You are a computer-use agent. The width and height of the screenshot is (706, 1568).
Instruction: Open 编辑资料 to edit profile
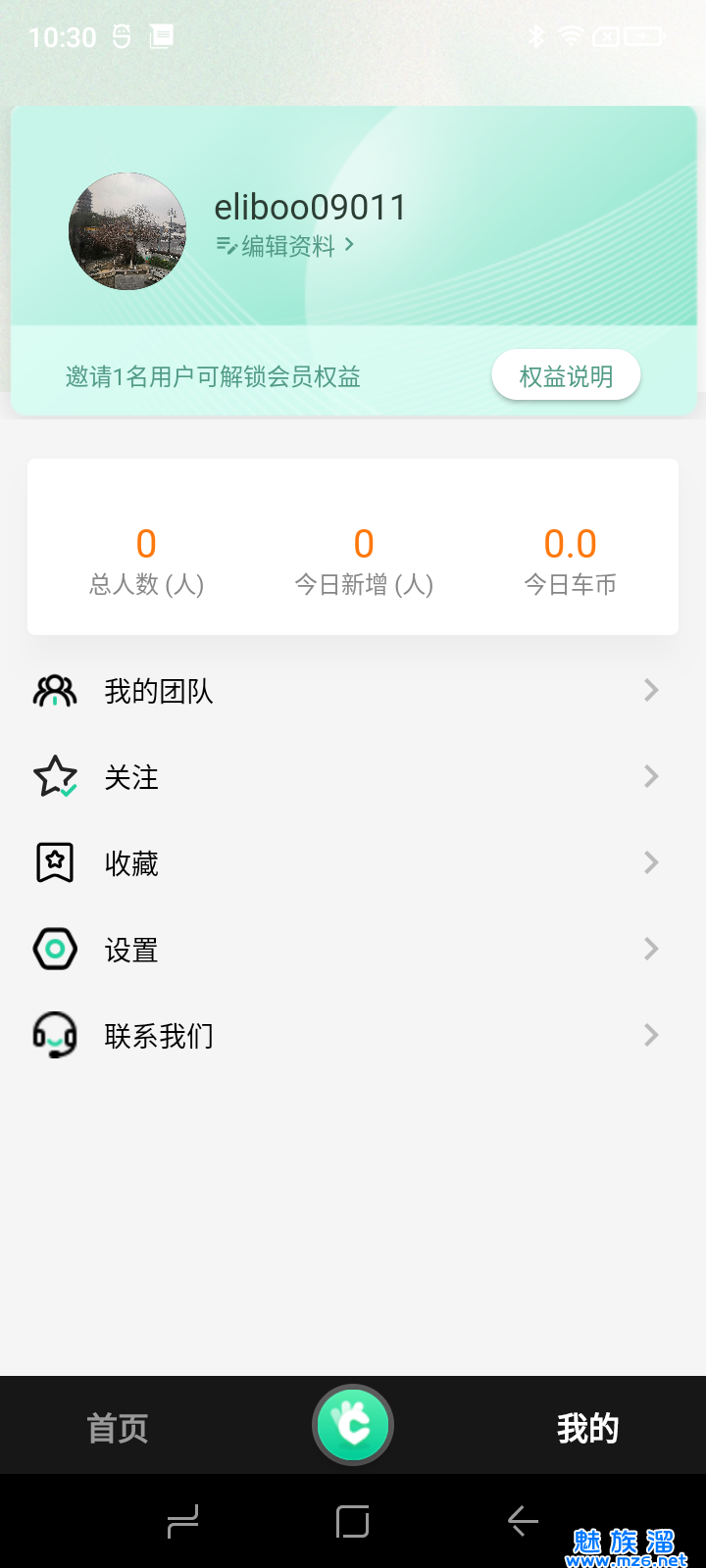click(x=285, y=246)
